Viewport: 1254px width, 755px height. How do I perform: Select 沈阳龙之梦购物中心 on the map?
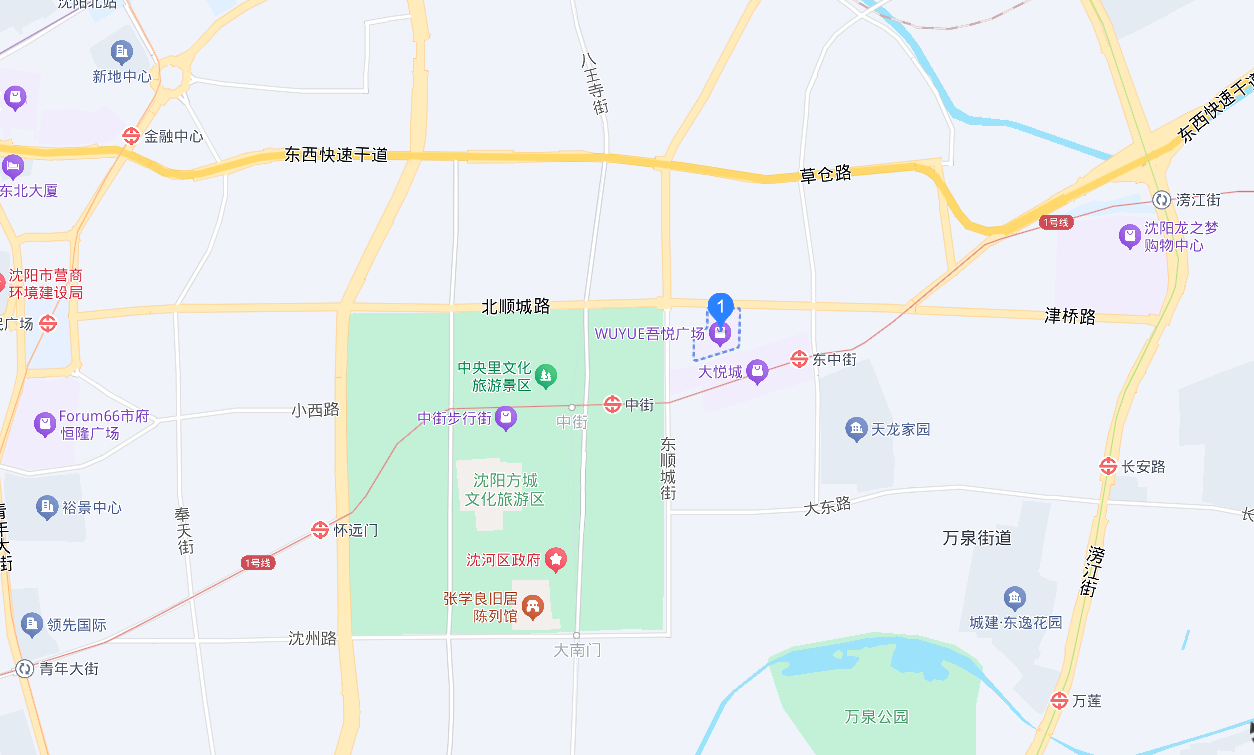(x=1129, y=237)
